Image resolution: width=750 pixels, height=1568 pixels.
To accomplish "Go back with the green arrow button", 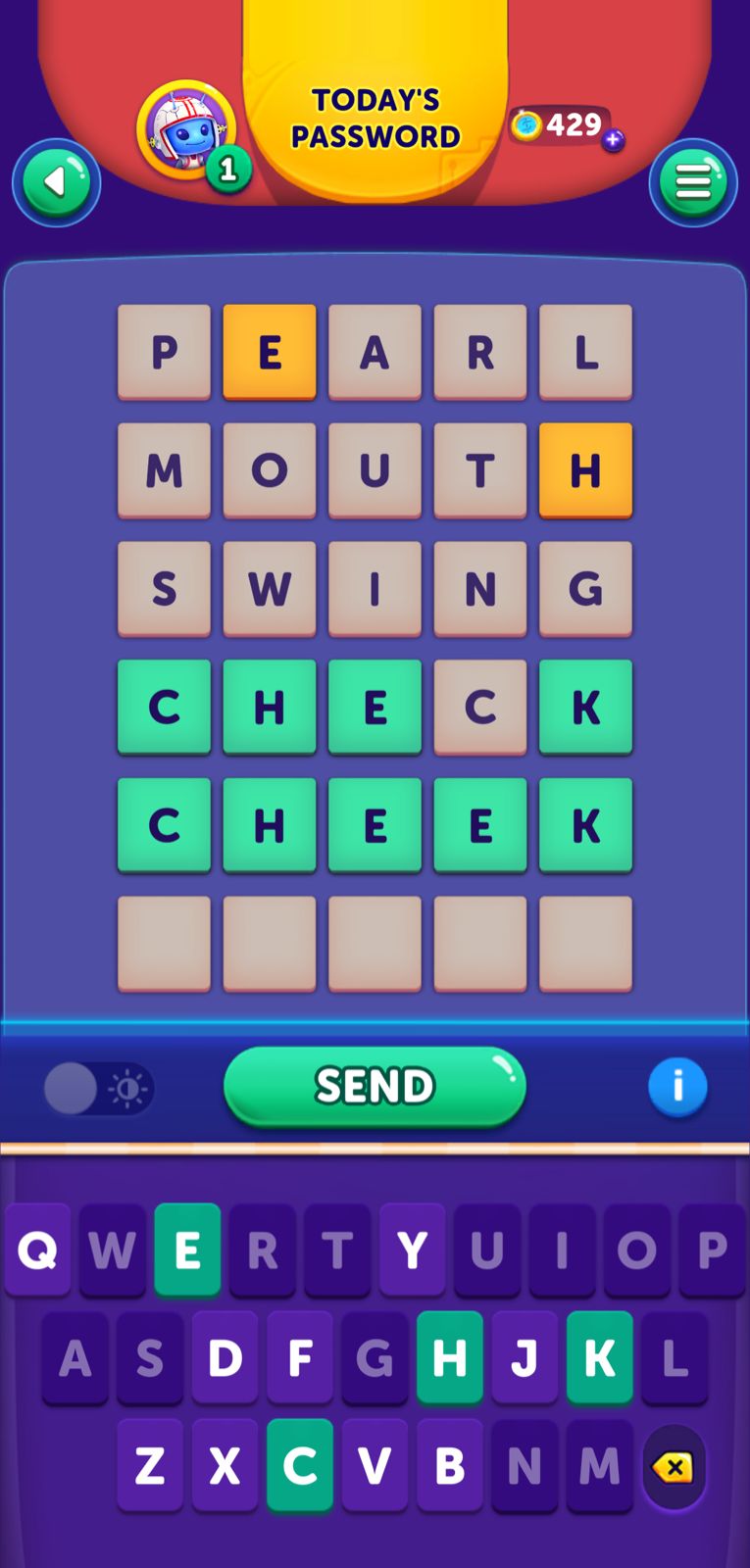I will pyautogui.click(x=56, y=182).
